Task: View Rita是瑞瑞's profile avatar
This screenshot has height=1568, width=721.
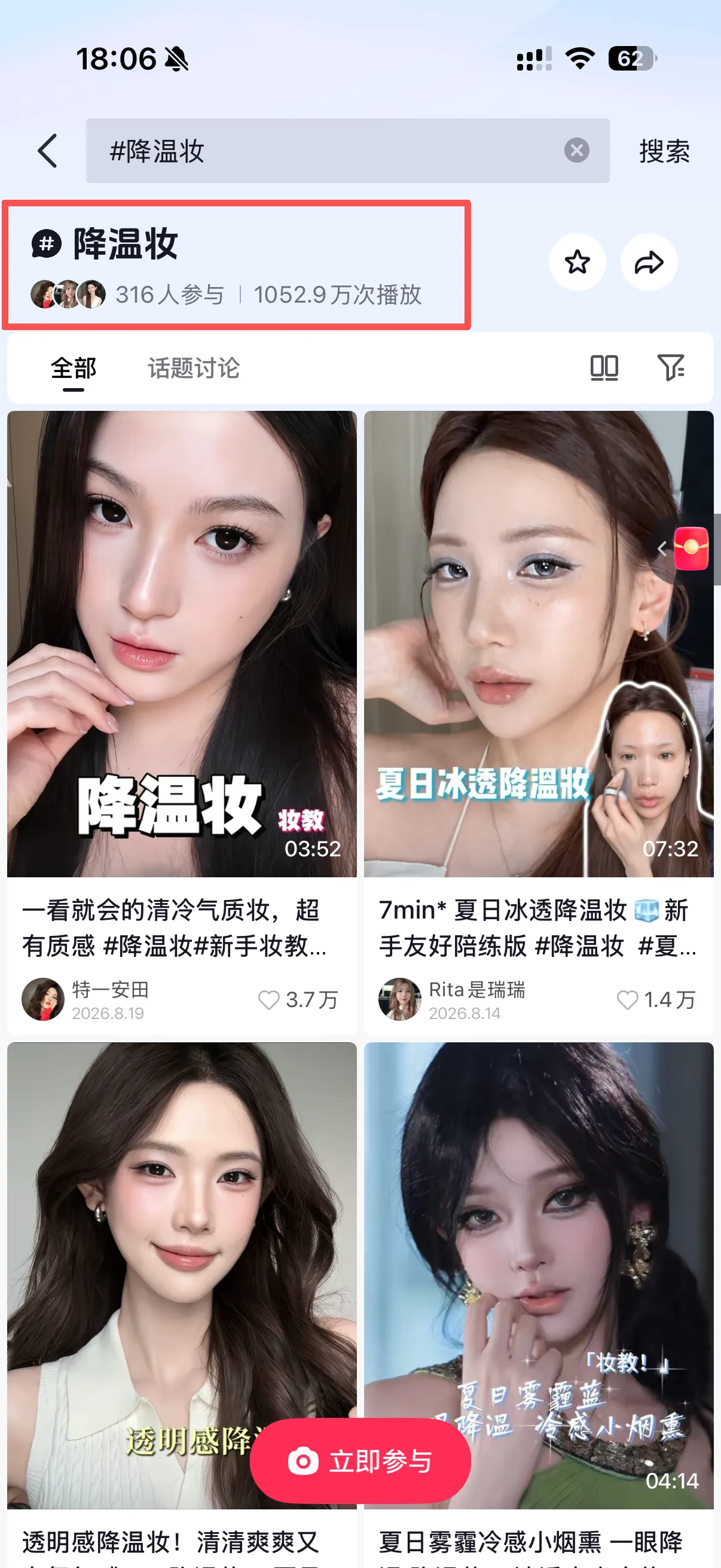Action: tap(400, 999)
